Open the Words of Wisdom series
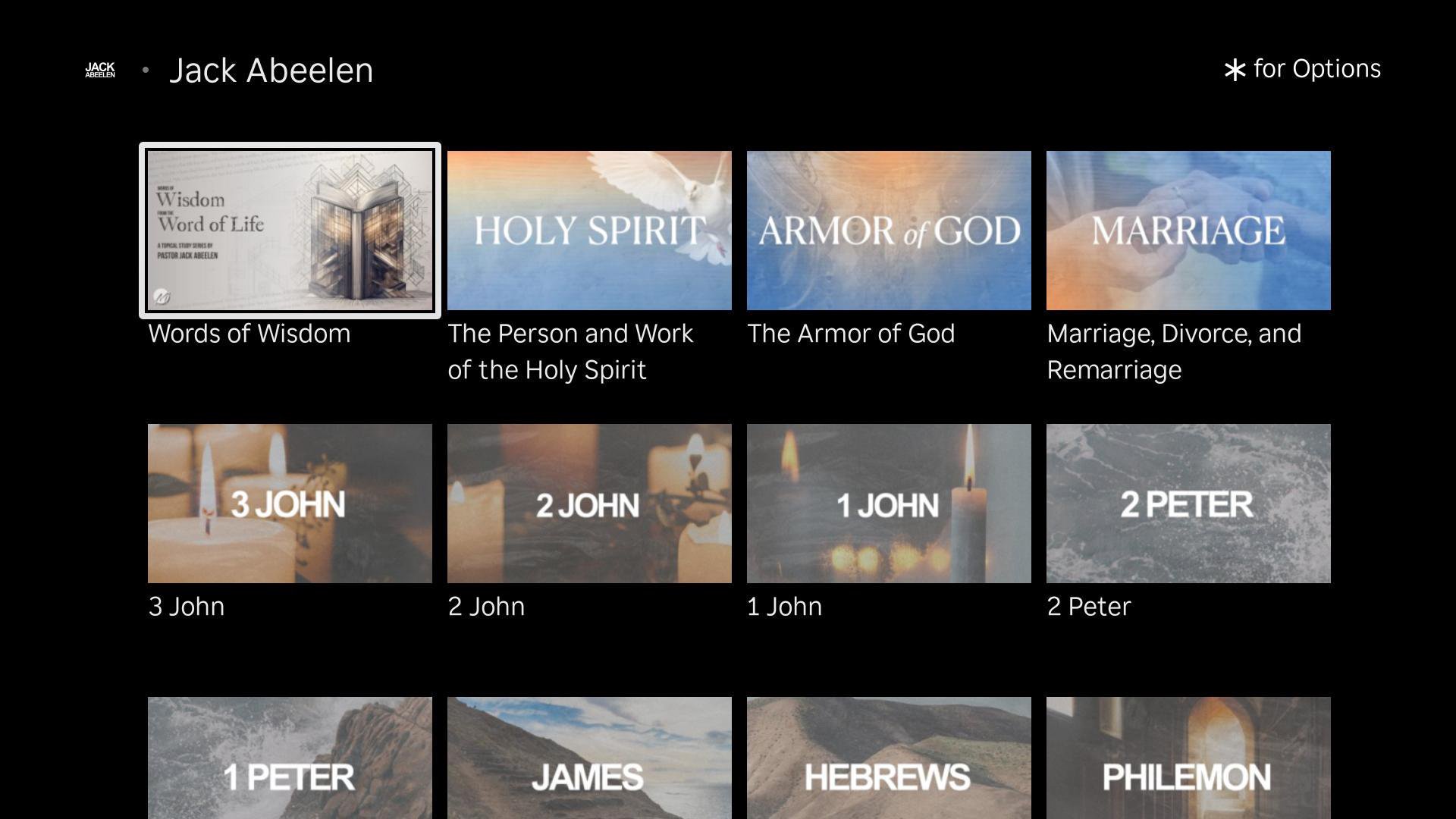This screenshot has height=819, width=1456. pos(290,230)
